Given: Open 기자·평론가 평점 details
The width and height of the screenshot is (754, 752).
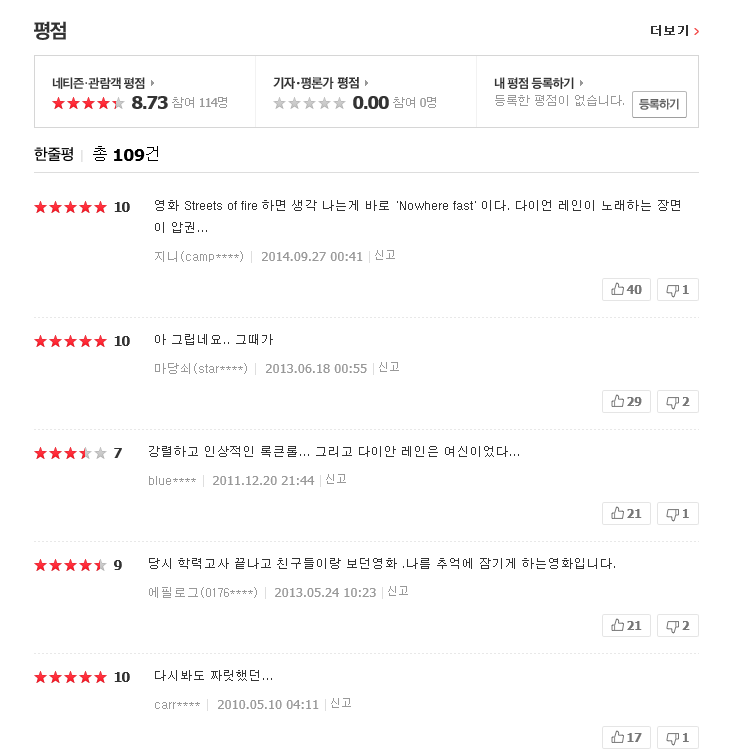Looking at the screenshot, I should (320, 83).
